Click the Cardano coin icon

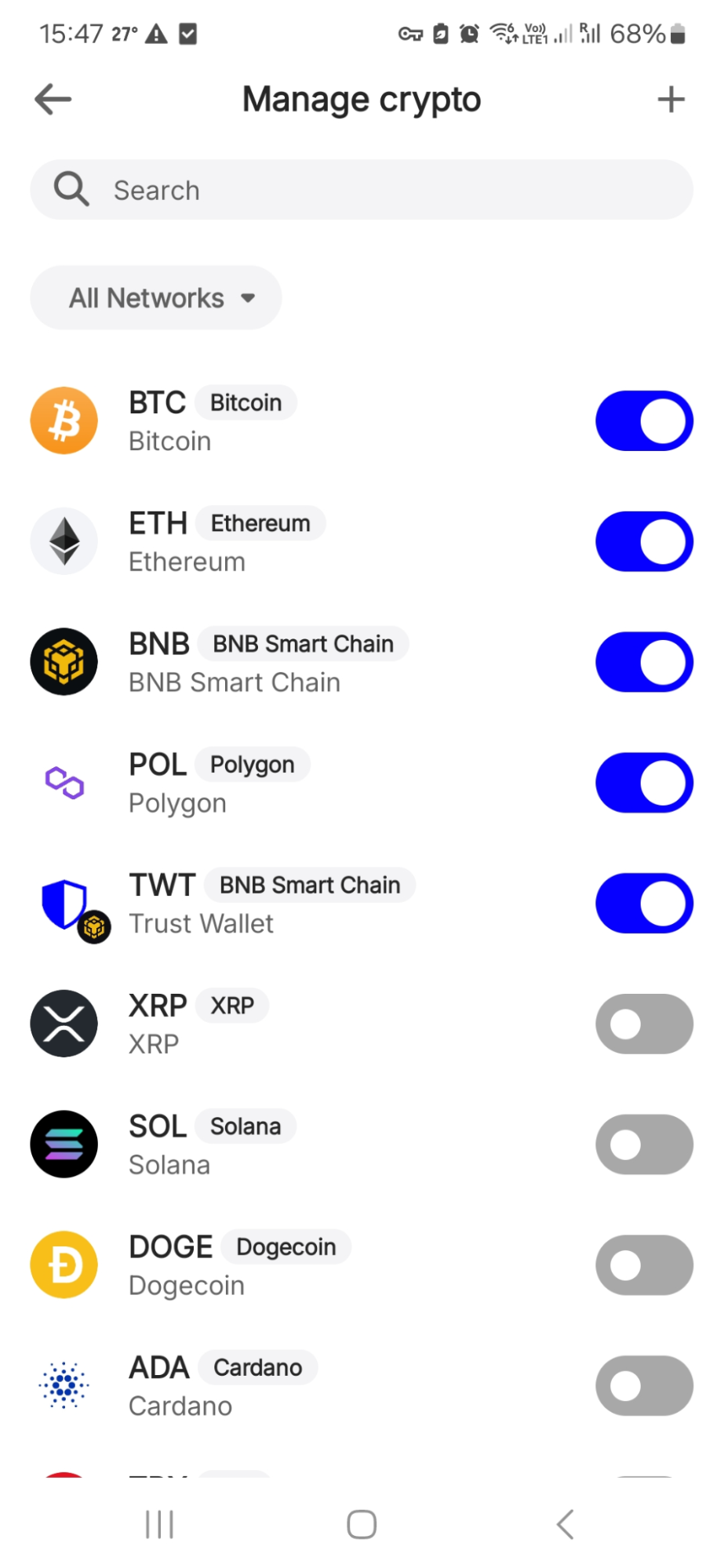click(x=64, y=1385)
